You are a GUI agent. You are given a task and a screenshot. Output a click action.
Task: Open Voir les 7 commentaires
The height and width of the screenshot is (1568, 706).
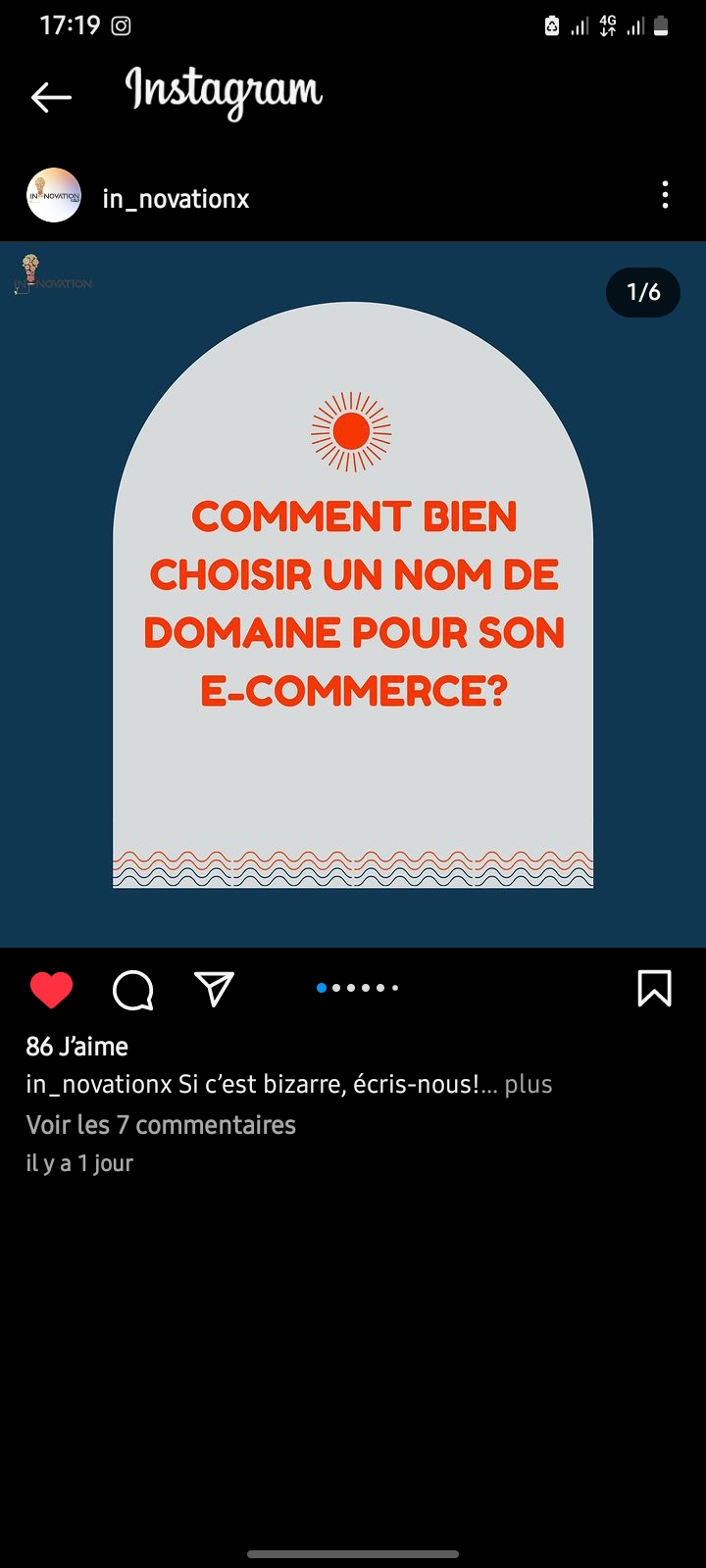click(x=161, y=1125)
